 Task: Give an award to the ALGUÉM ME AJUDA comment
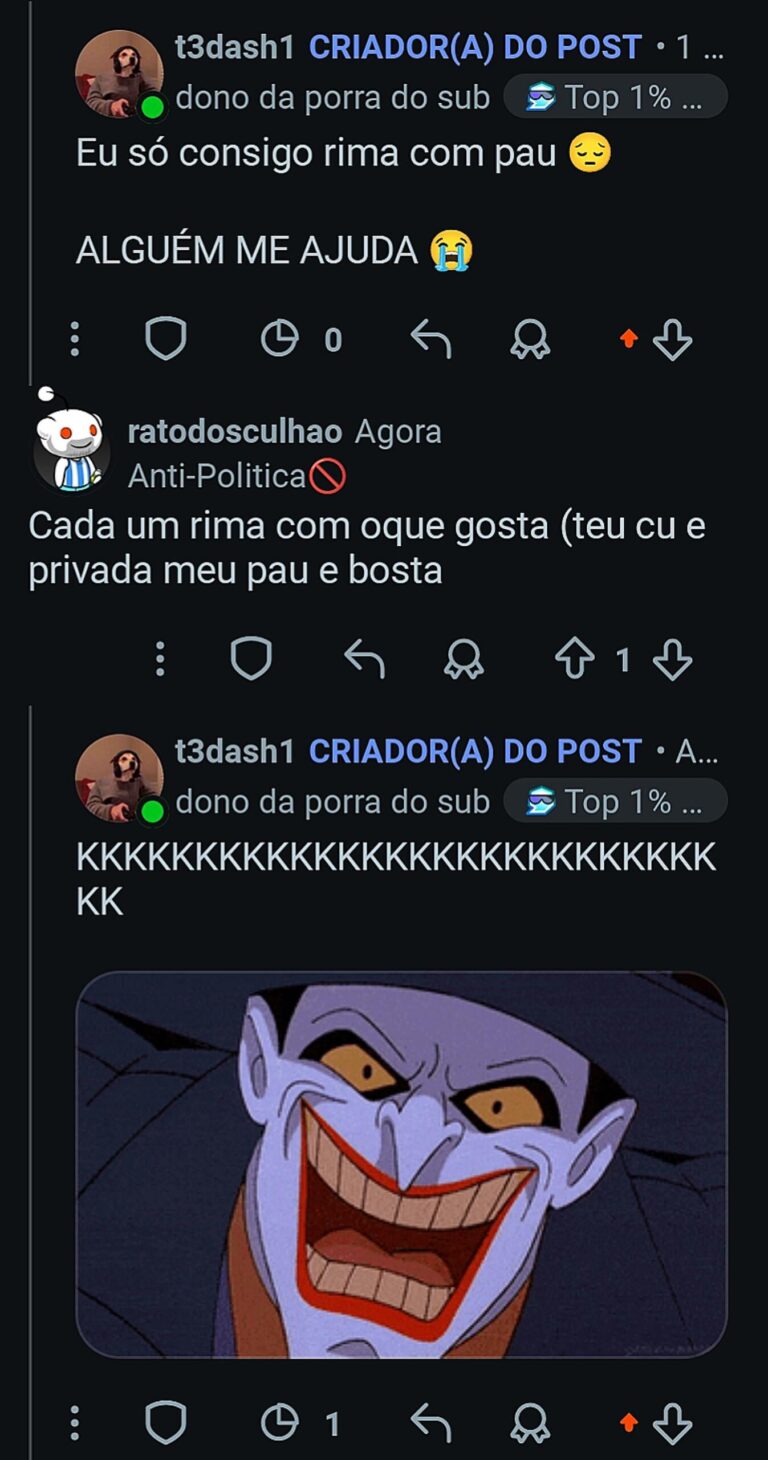(x=530, y=340)
